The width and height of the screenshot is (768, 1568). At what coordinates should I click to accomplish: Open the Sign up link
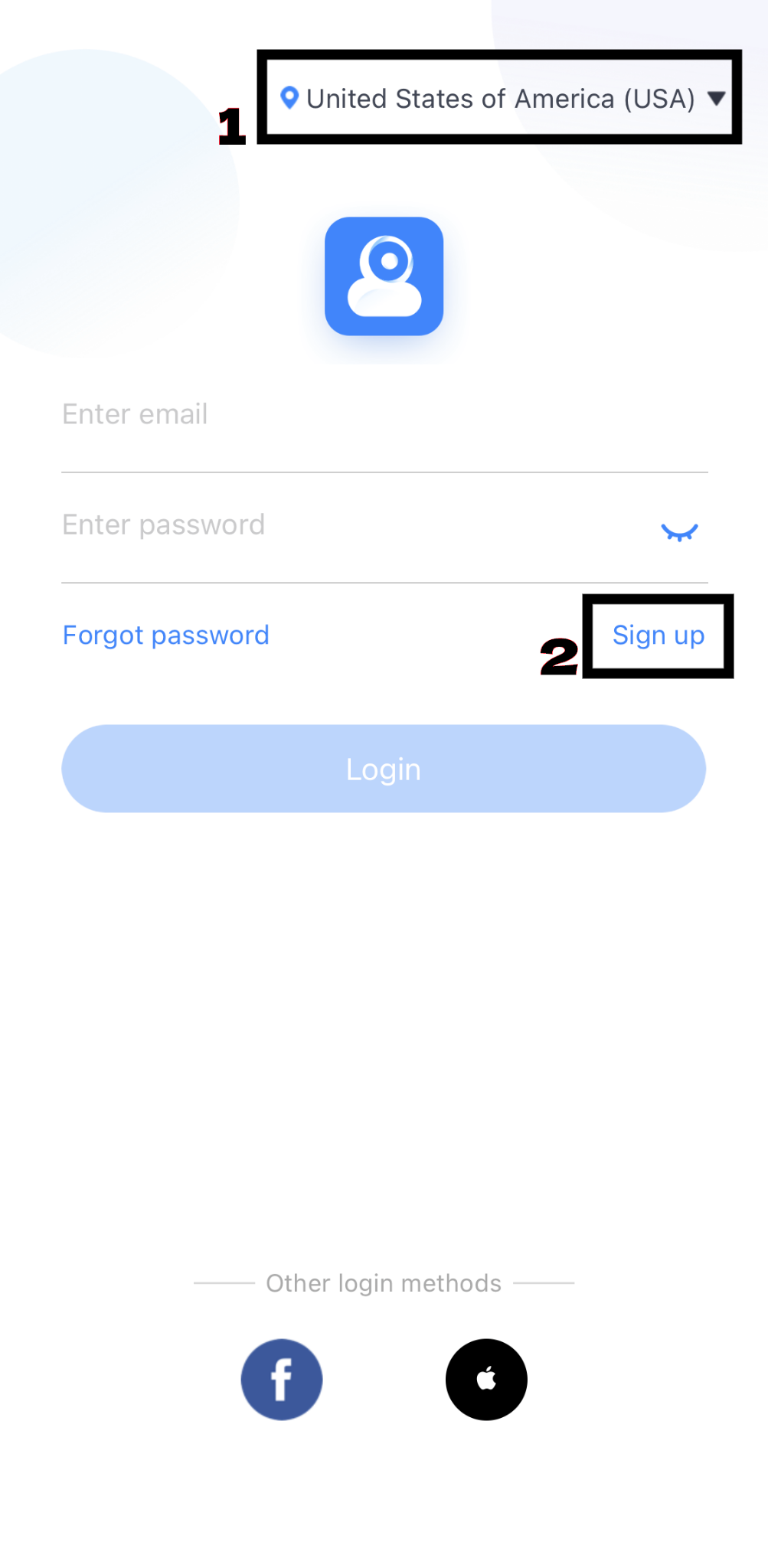pyautogui.click(x=658, y=635)
